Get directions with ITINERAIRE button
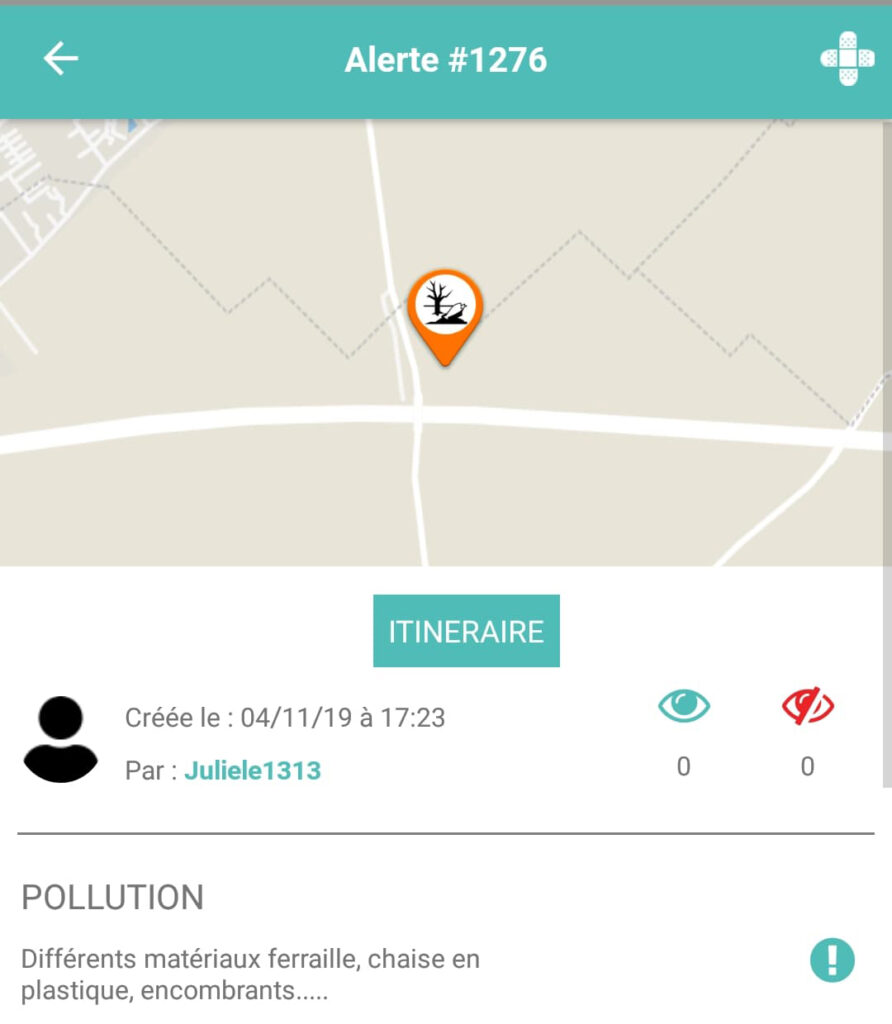The width and height of the screenshot is (892, 1024). 466,631
